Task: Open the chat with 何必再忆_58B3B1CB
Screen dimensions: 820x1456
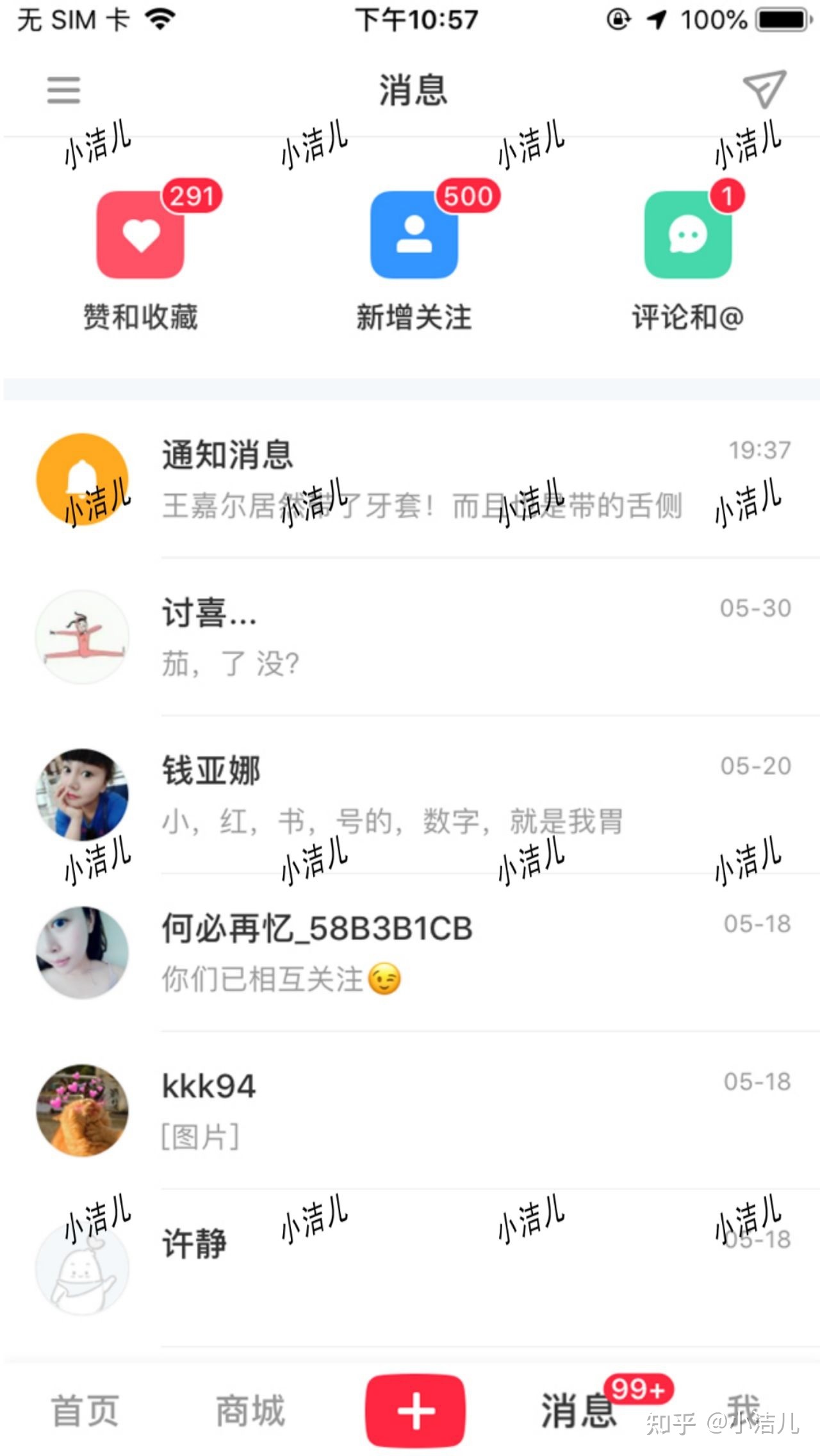Action: [410, 955]
